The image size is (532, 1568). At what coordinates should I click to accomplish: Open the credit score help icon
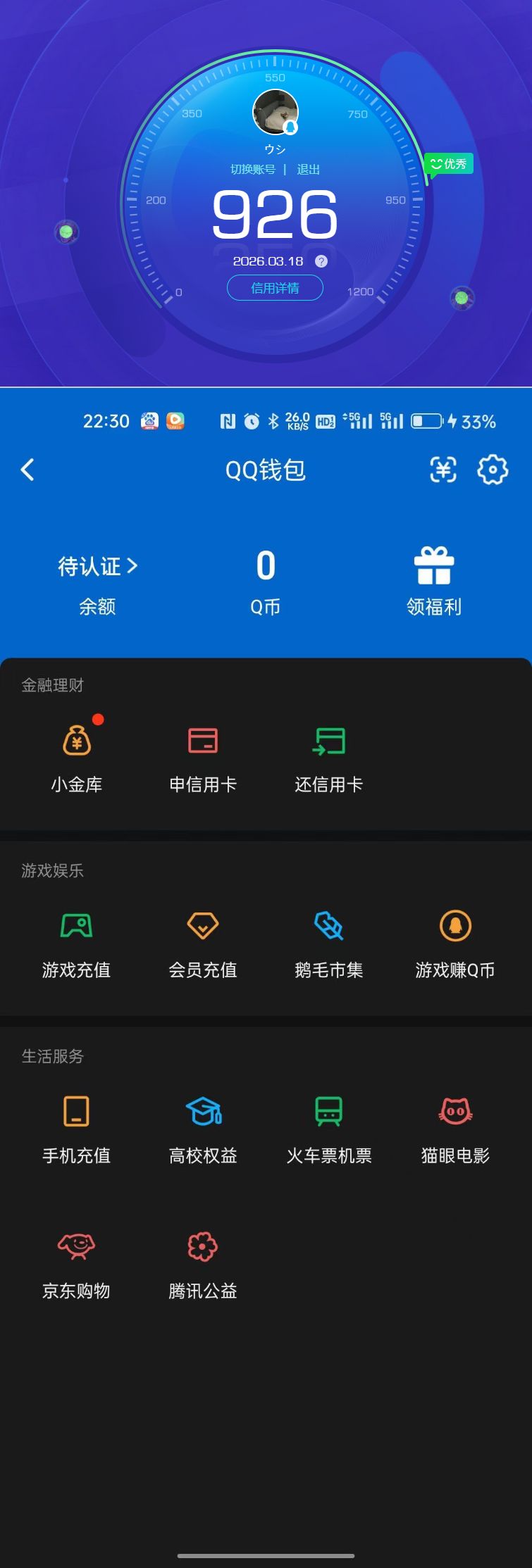pos(321,261)
